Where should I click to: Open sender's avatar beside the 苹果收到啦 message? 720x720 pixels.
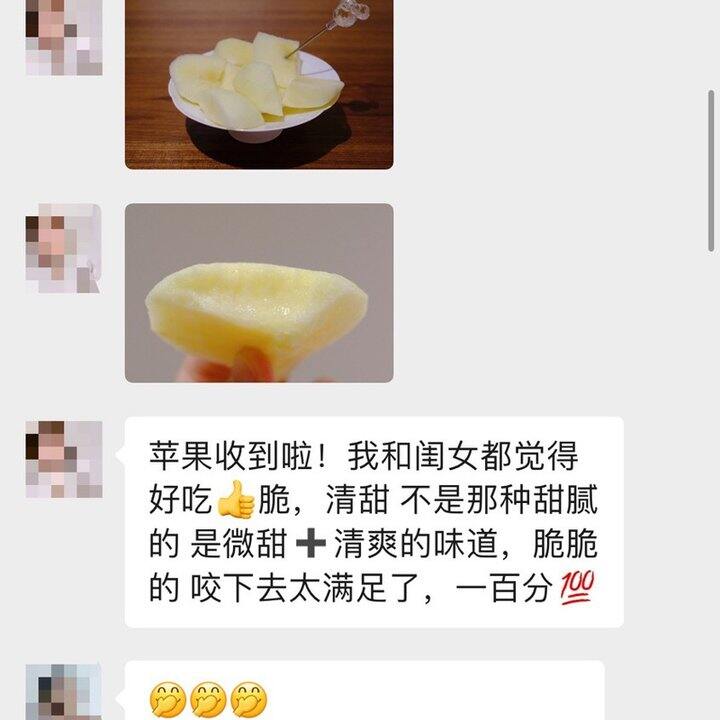click(x=64, y=459)
